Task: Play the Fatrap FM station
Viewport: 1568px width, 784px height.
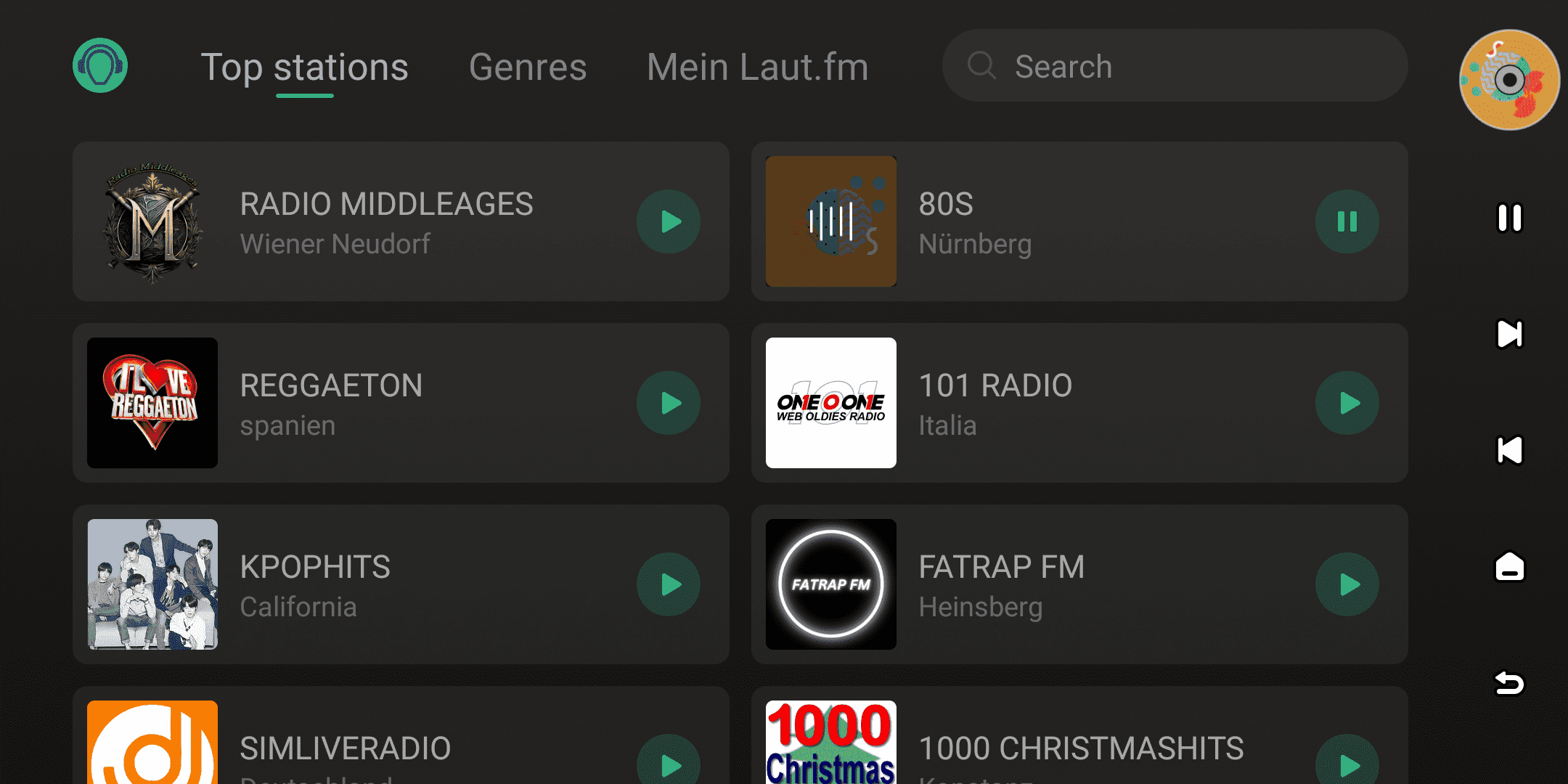Action: click(x=1347, y=584)
